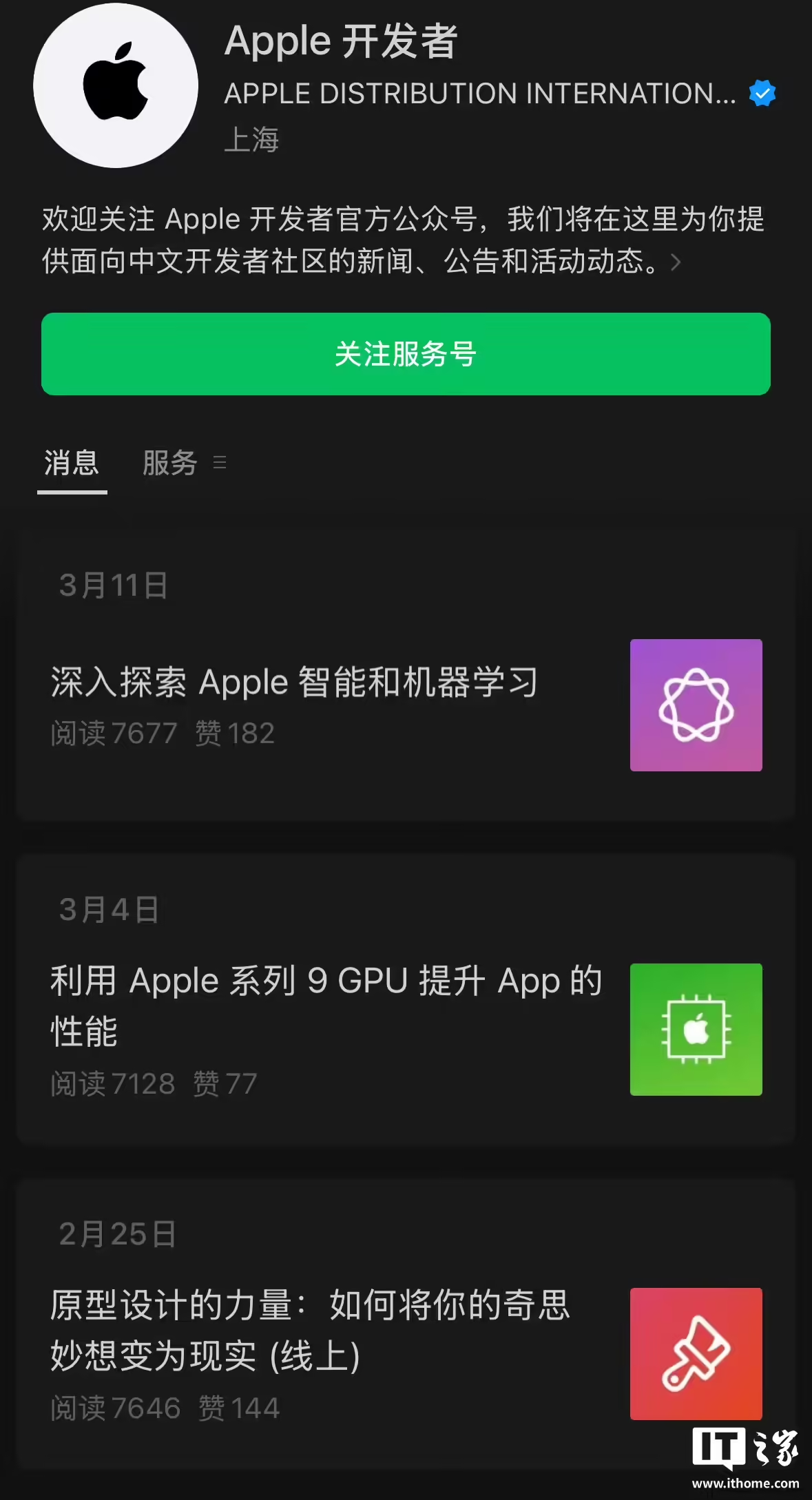View the Apple 开发者 profile avatar
Screen dimensions: 812x1500
click(116, 85)
